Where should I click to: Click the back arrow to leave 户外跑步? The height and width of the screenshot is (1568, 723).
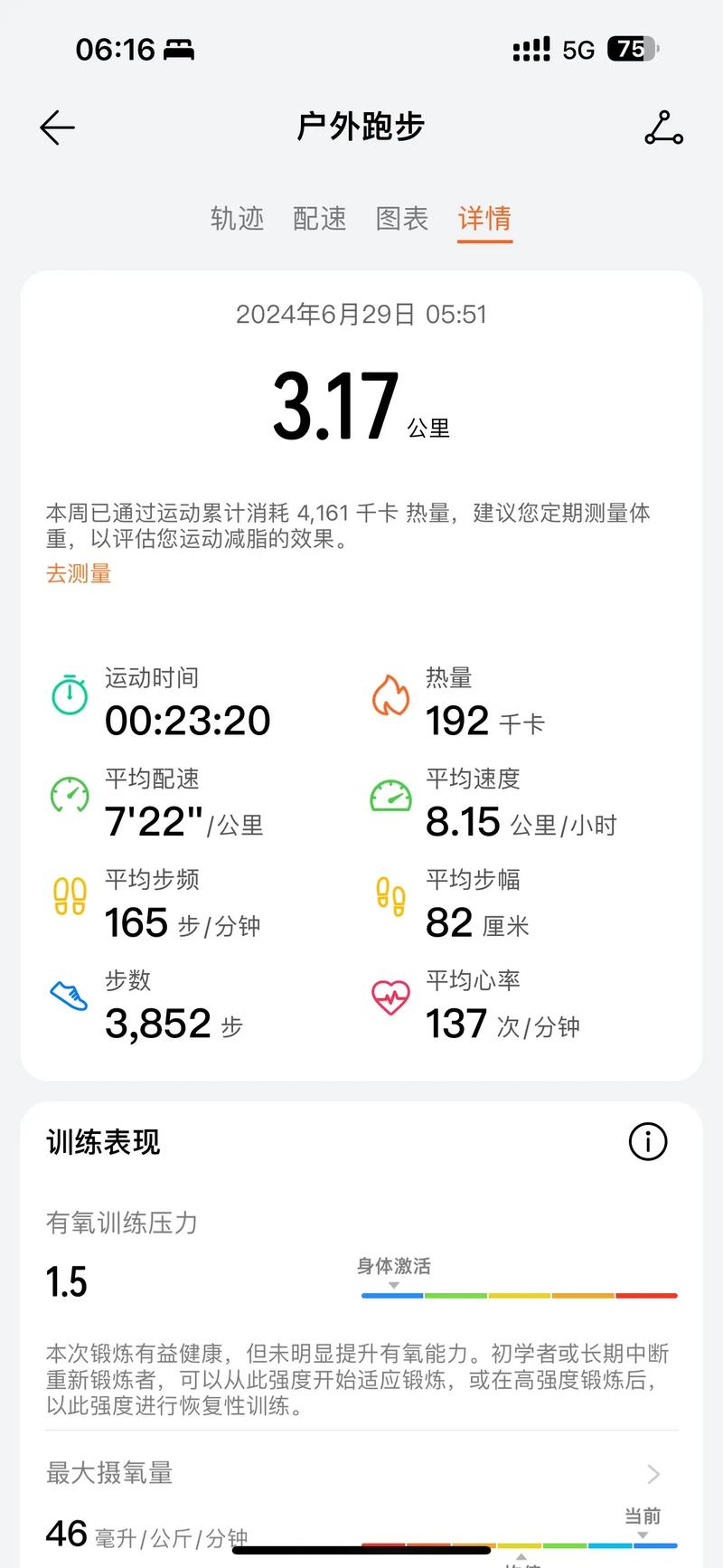tap(56, 128)
